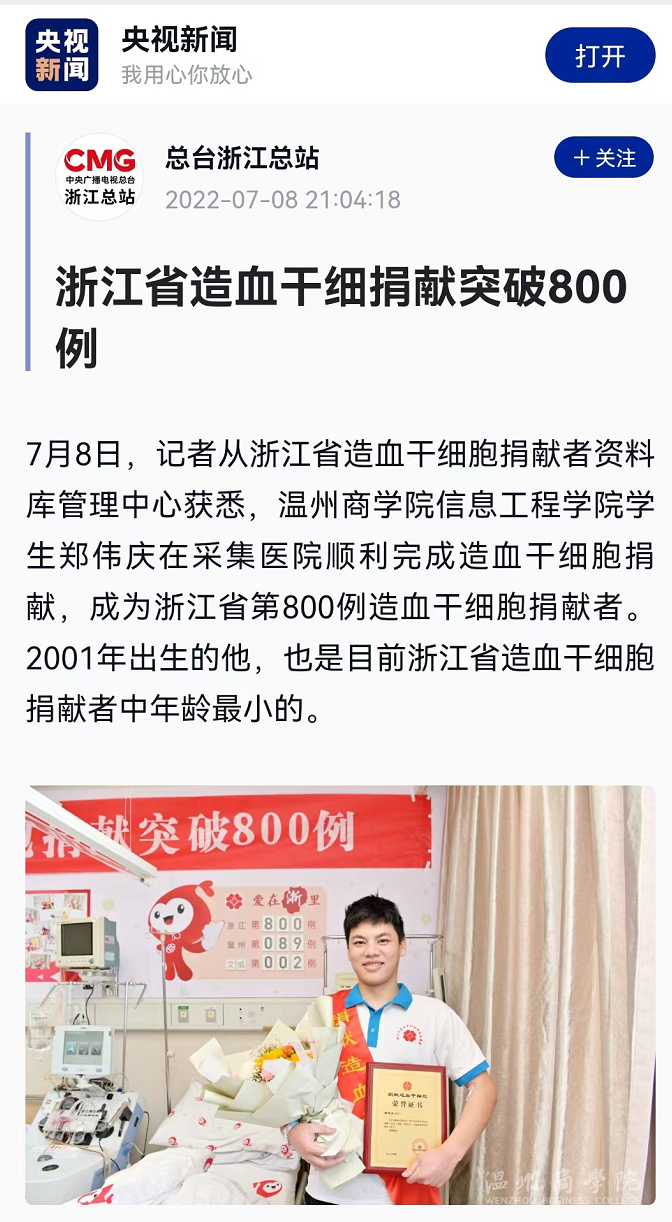Tap the 打开 button to open the app
Image resolution: width=672 pixels, height=1222 pixels.
[600, 56]
